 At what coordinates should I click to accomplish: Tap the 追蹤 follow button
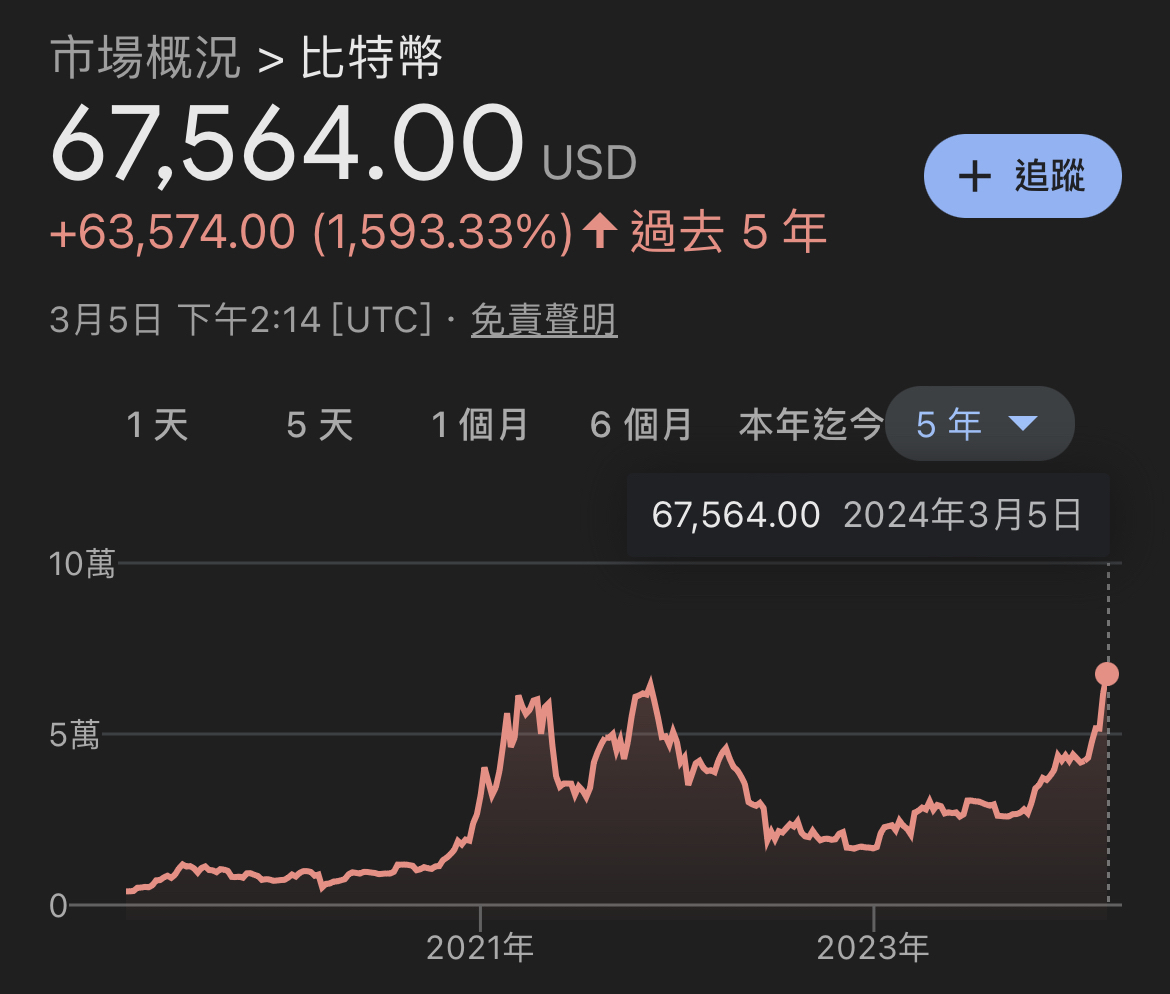point(1022,176)
